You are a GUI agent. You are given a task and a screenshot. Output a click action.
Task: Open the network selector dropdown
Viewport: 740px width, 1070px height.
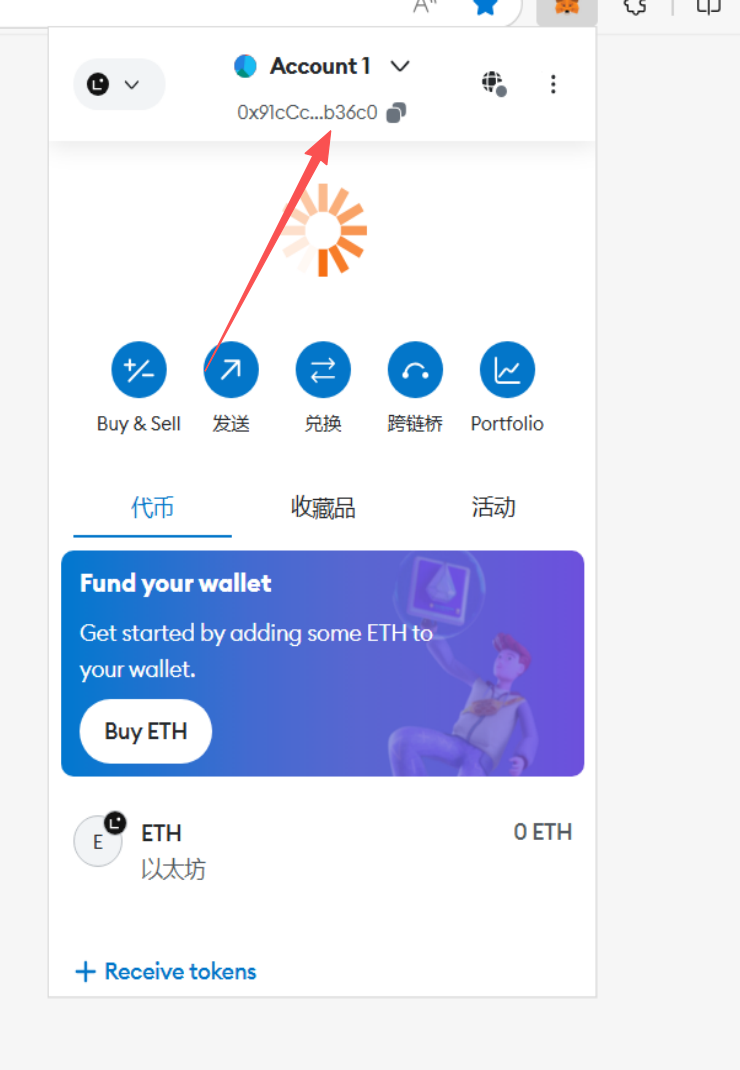(x=118, y=84)
